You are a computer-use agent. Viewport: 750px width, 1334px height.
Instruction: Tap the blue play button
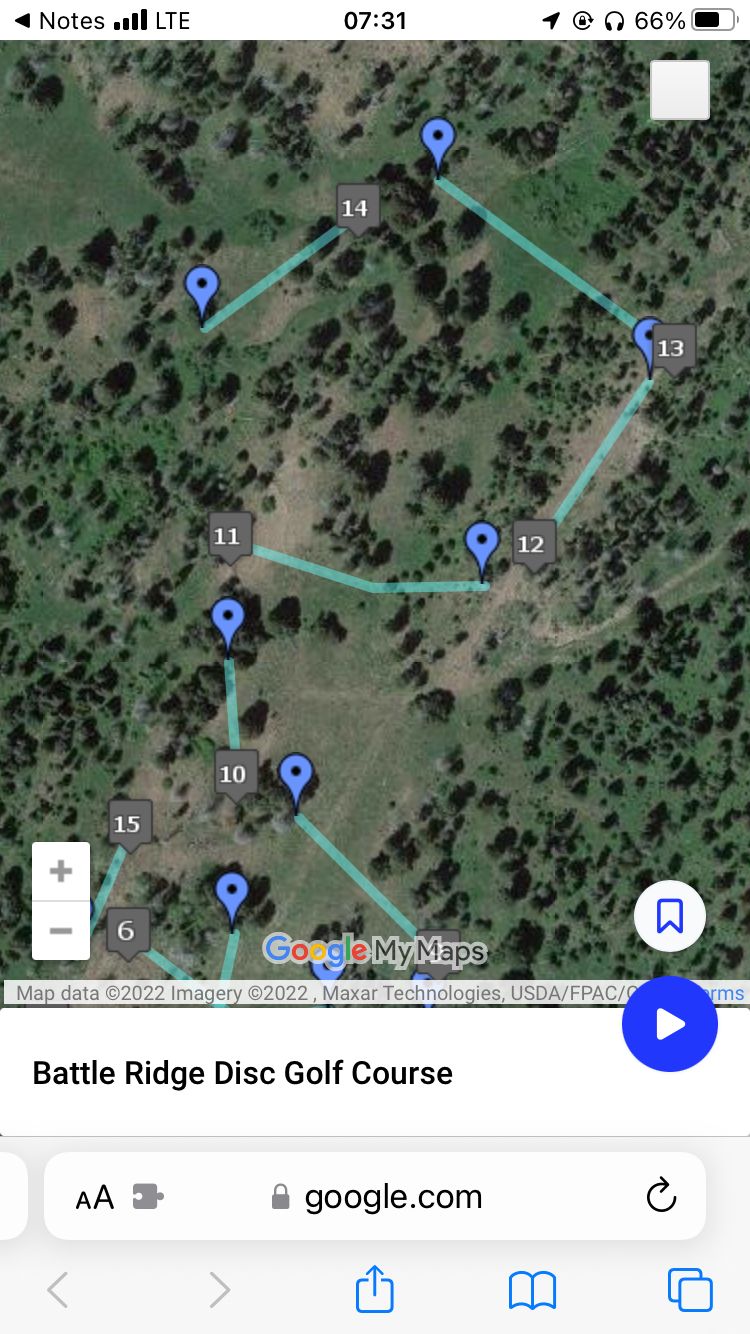(x=670, y=1024)
